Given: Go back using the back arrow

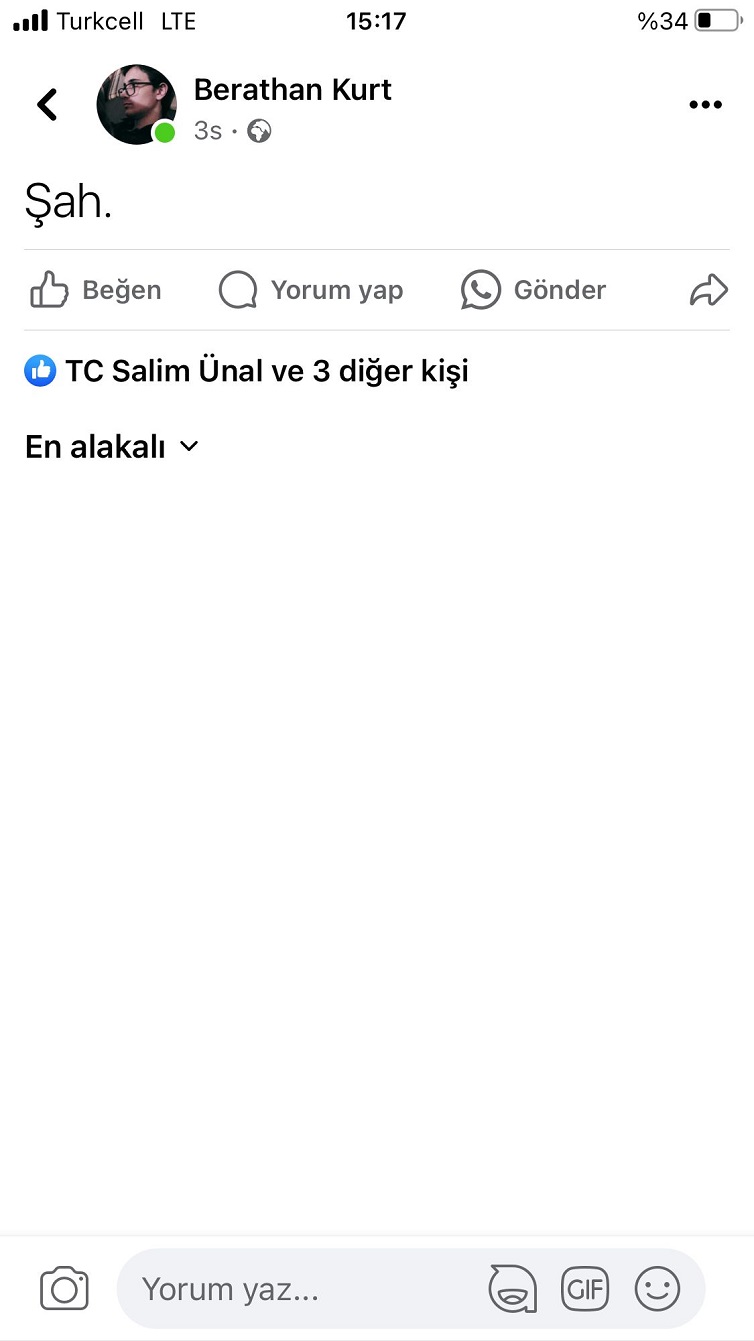Looking at the screenshot, I should 47,104.
